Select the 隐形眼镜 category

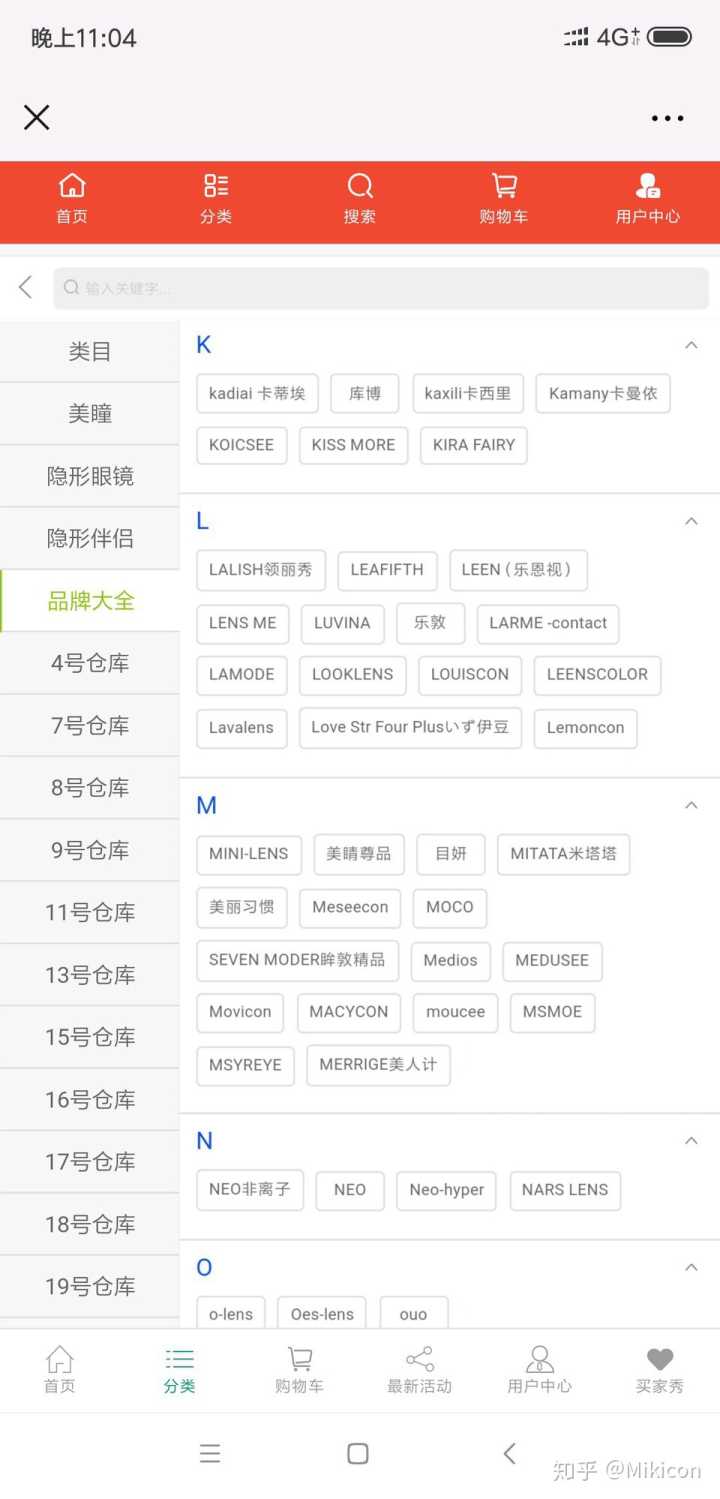[x=90, y=476]
